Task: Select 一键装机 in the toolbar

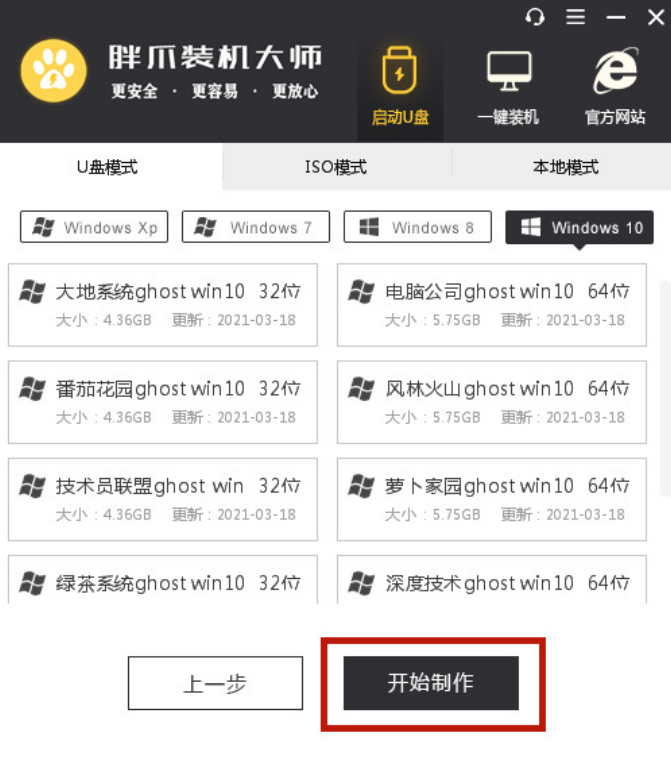Action: pos(508,89)
